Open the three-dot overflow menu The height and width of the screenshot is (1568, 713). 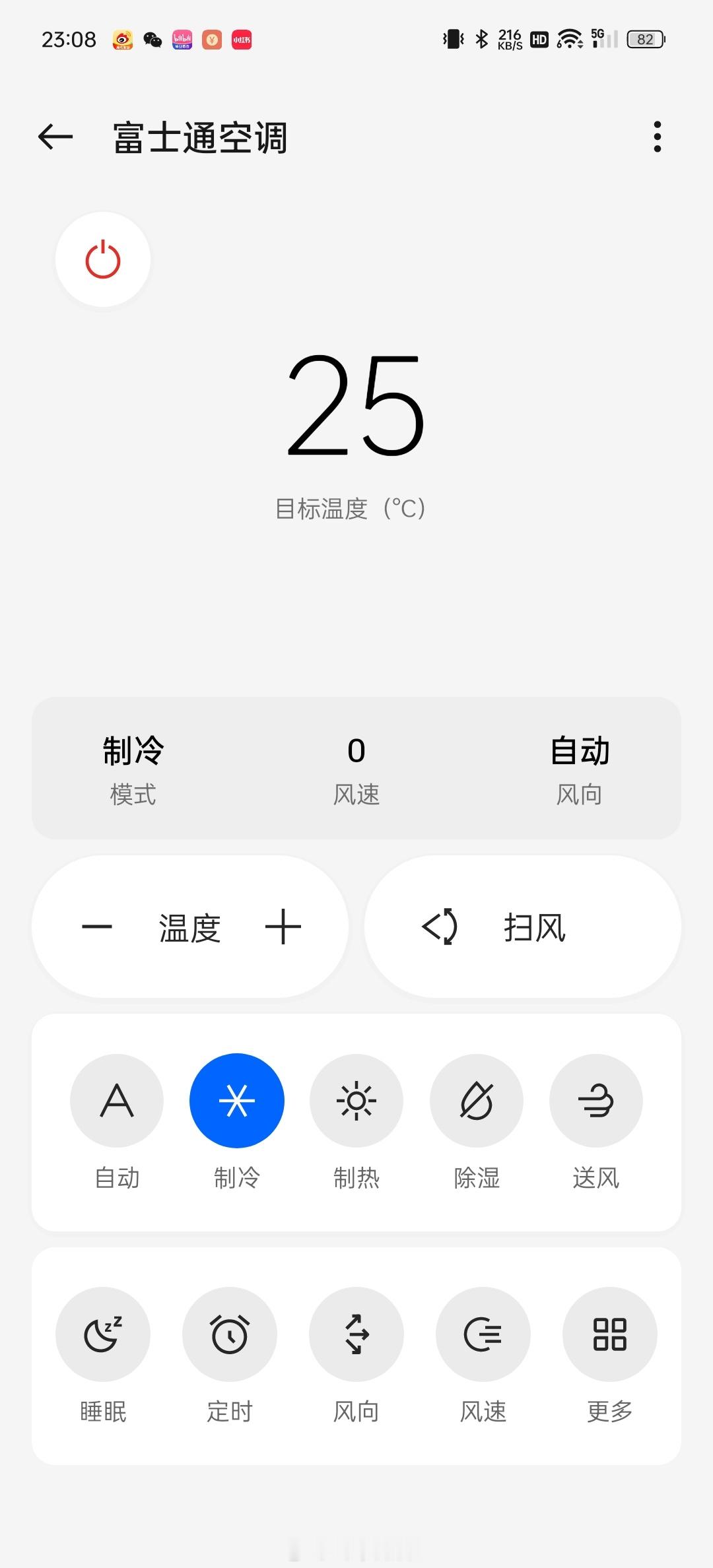(x=657, y=137)
